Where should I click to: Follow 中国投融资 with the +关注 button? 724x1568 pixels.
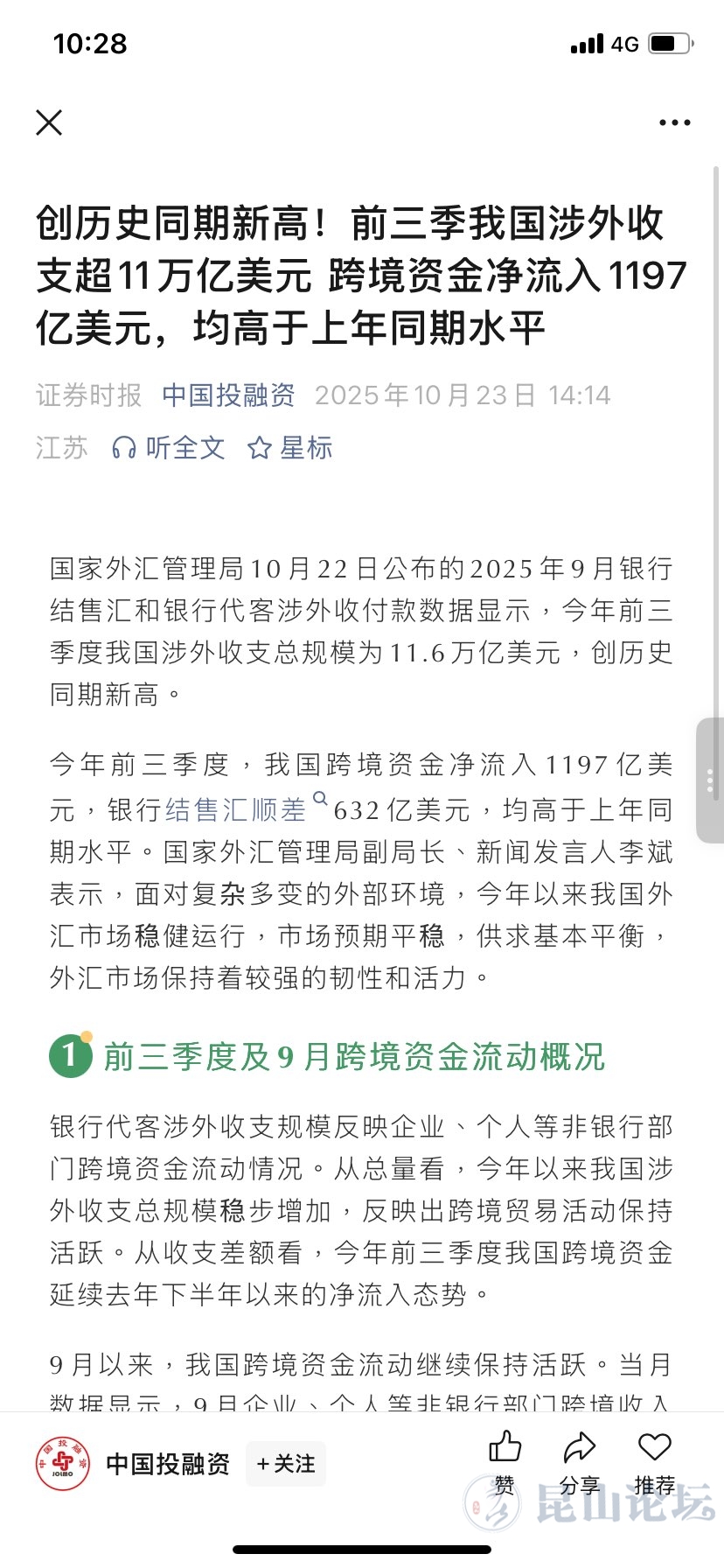point(286,1464)
